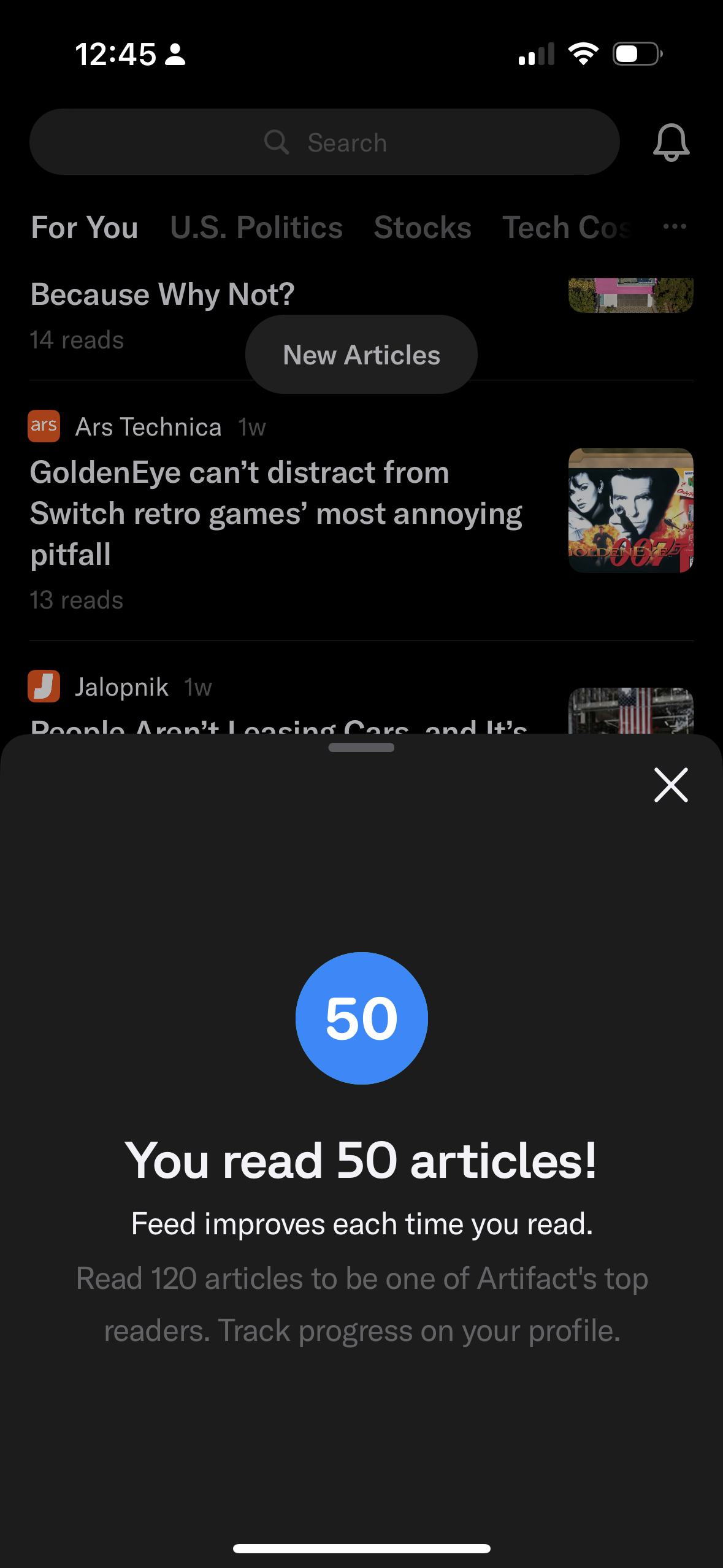Viewport: 723px width, 1568px height.
Task: Close the 50 articles milestone sheet
Action: [671, 785]
